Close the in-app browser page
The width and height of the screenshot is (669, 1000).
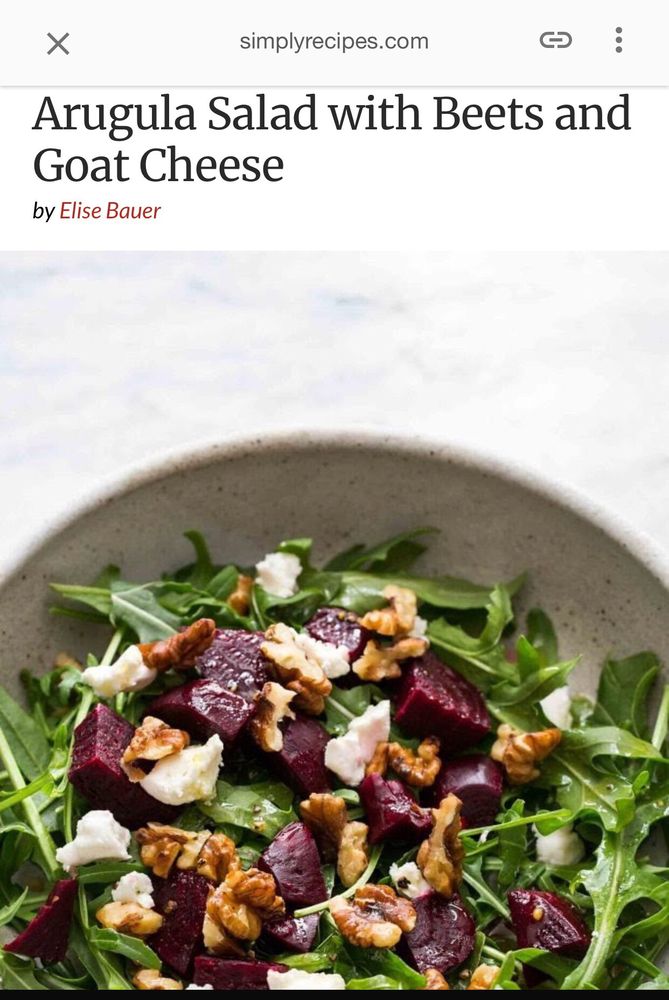pyautogui.click(x=58, y=43)
